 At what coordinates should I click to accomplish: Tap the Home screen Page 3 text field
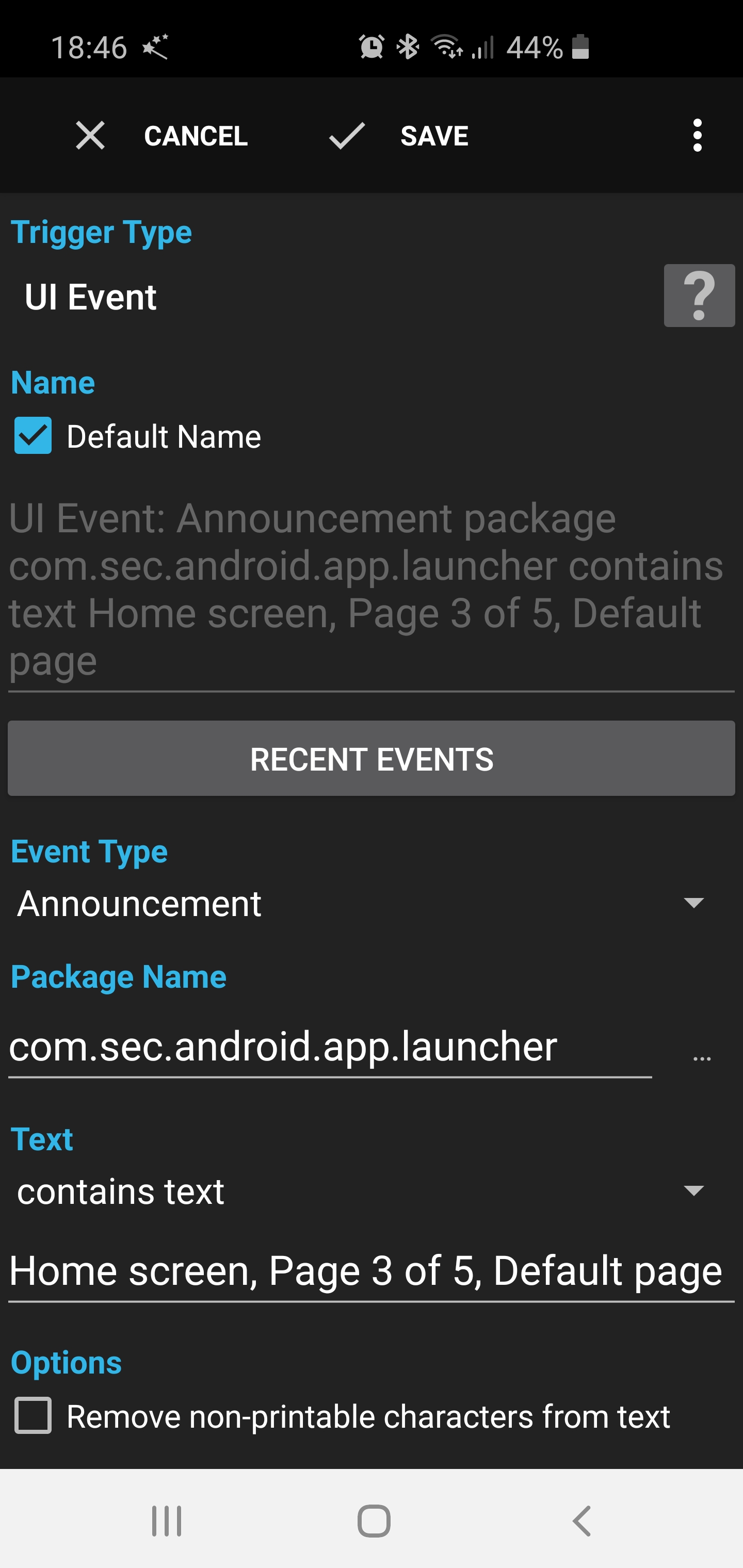click(365, 1269)
